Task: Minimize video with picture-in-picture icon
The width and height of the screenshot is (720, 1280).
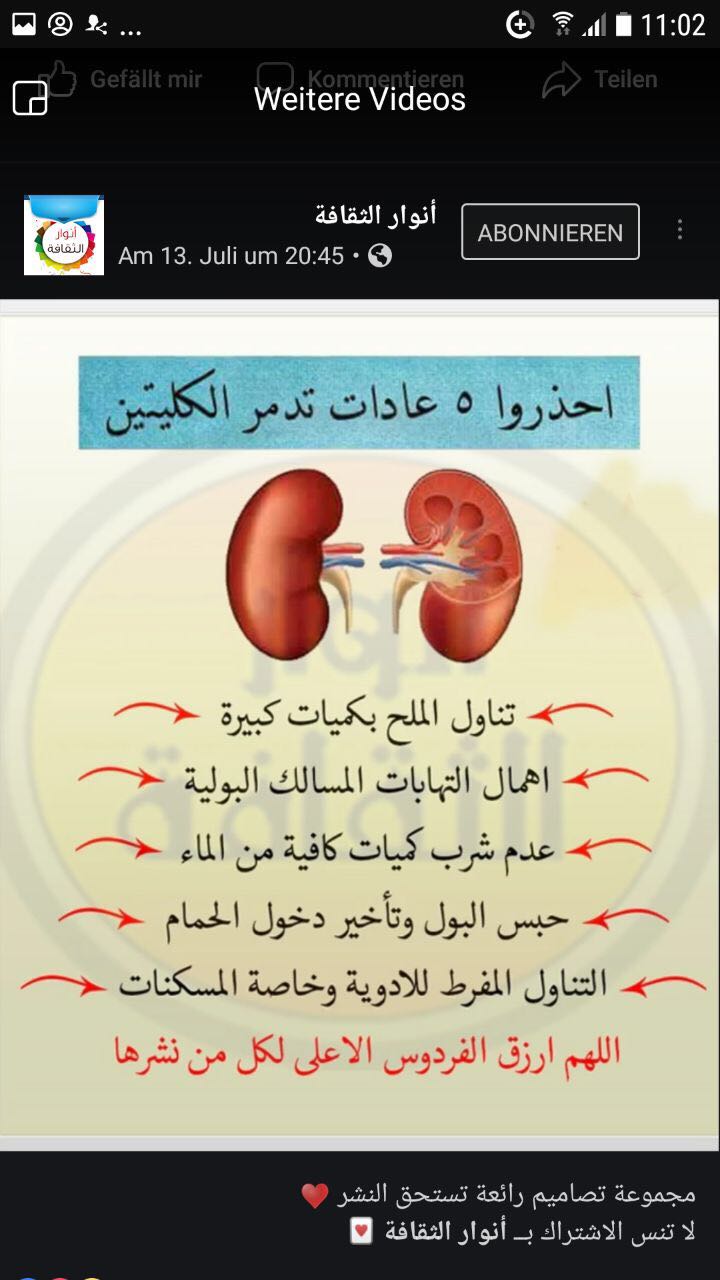Action: (30, 98)
